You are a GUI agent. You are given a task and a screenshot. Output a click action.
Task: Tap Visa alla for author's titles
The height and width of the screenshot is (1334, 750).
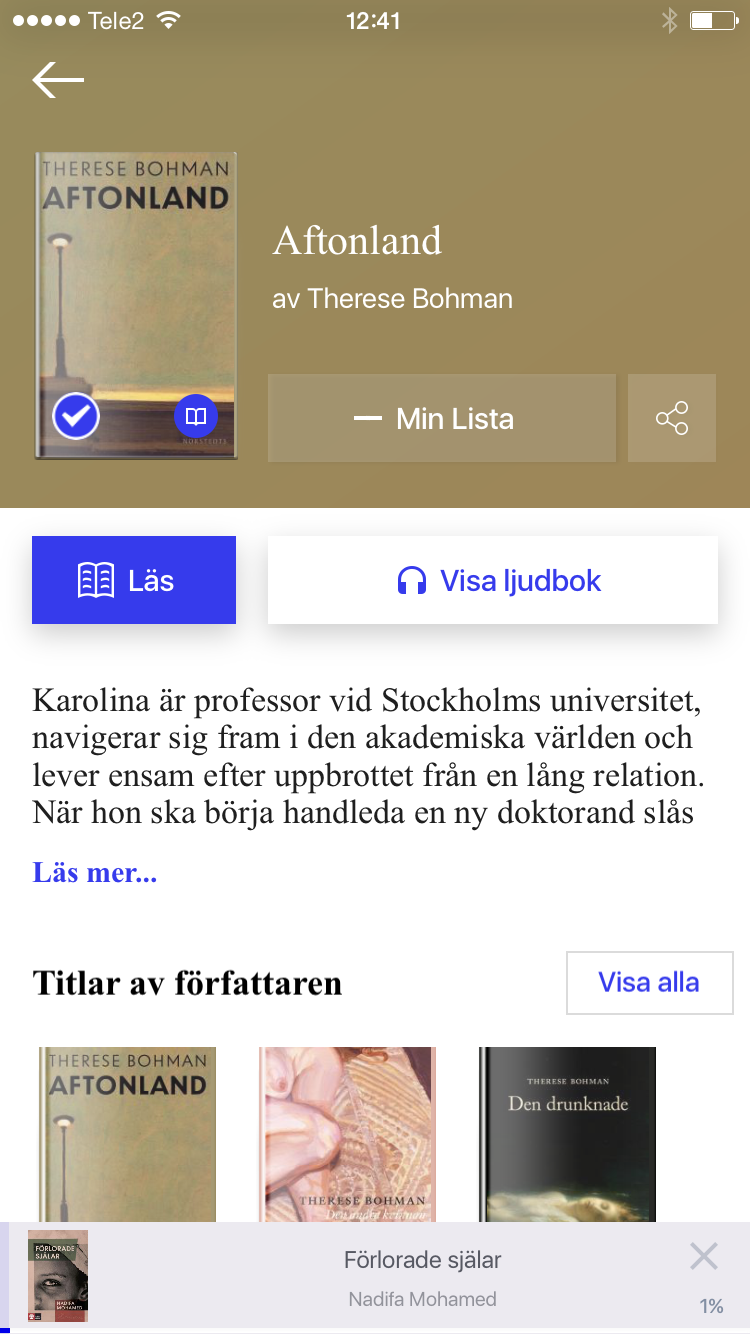click(x=649, y=982)
